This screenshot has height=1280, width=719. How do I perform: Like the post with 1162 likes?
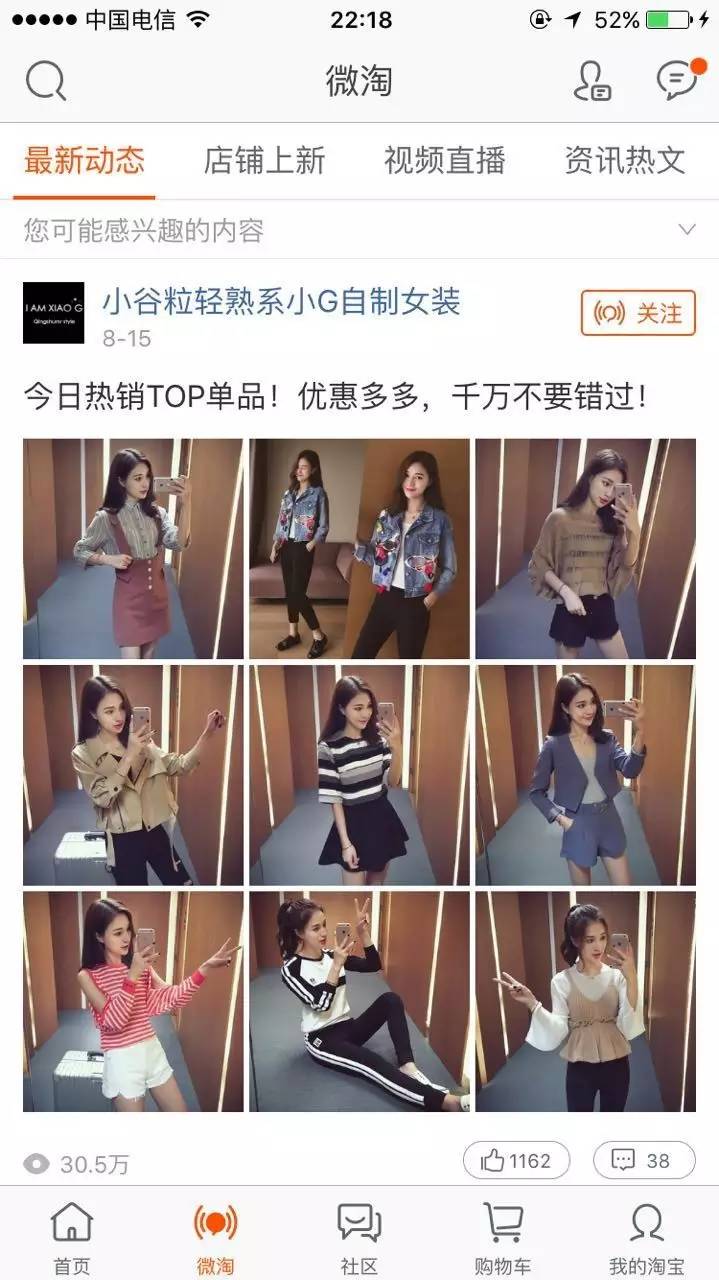(x=516, y=1160)
